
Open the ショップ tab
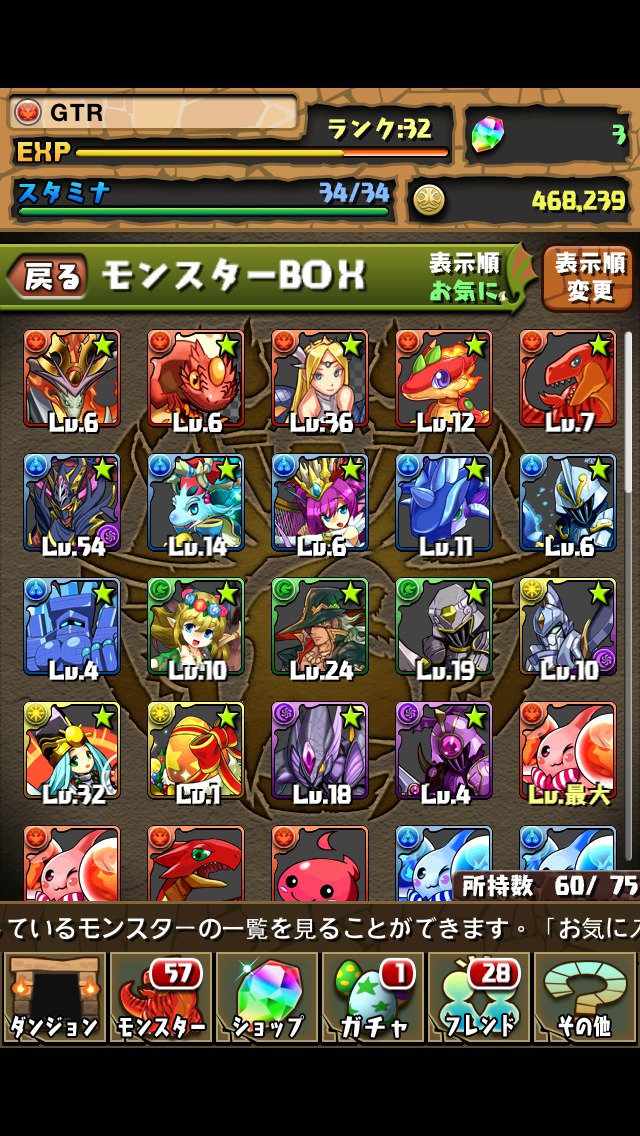point(266,996)
